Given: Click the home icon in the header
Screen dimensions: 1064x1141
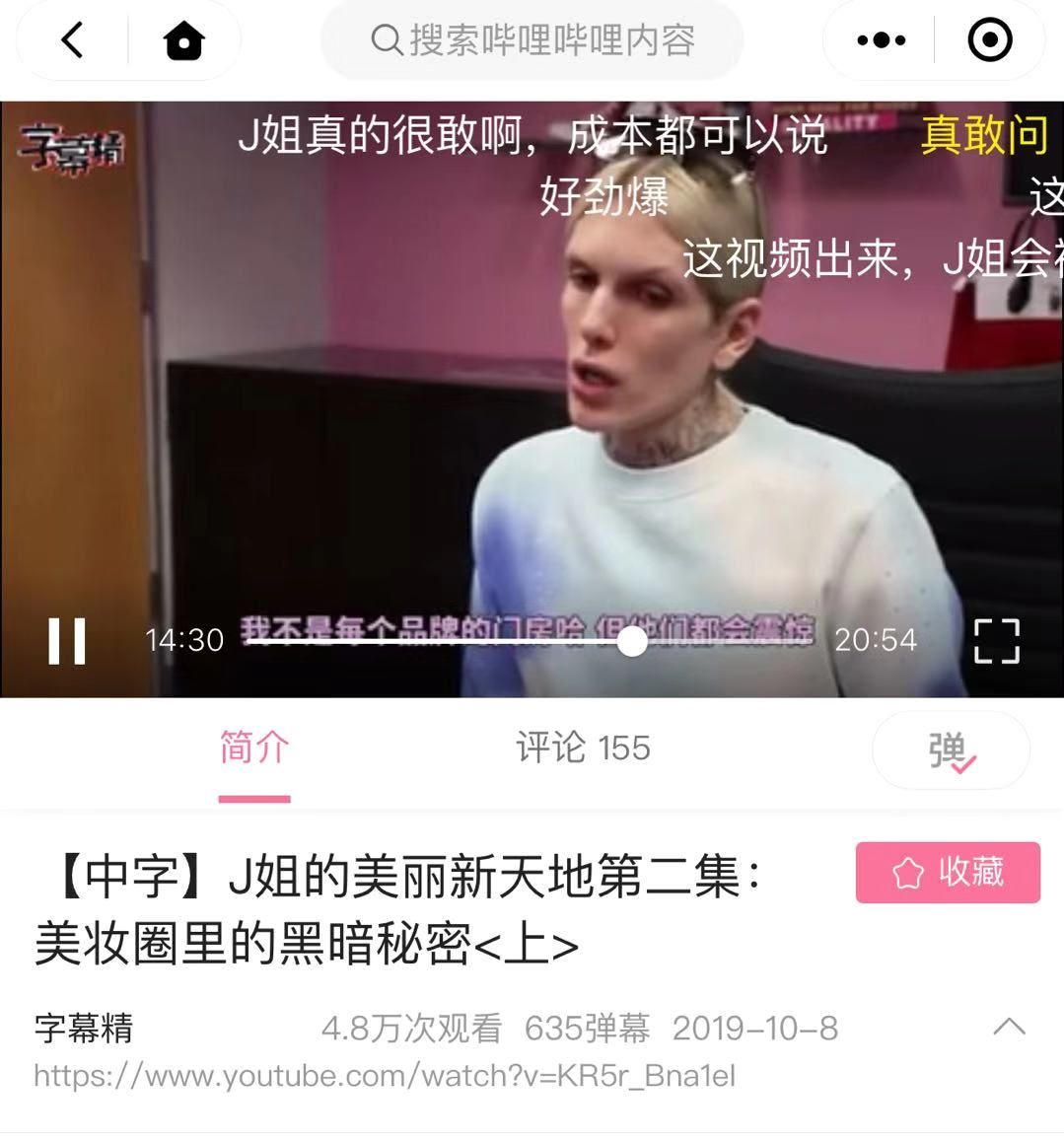Looking at the screenshot, I should coord(183,40).
